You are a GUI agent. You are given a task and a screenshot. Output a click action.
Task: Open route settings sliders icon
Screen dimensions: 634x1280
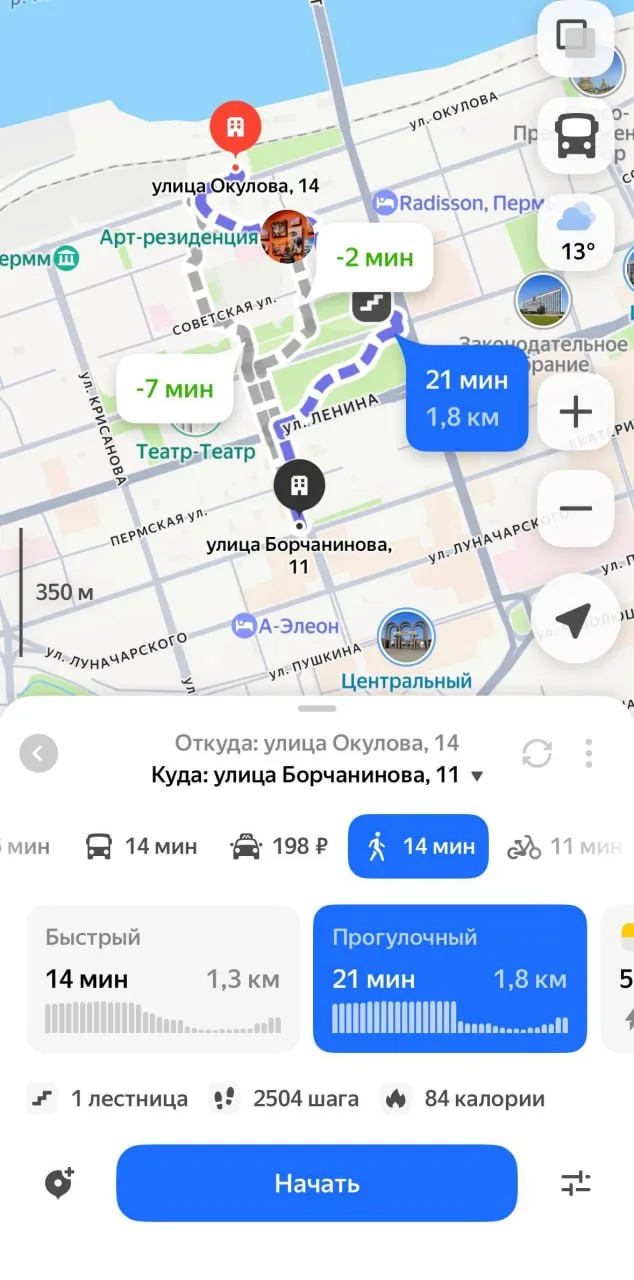[576, 1184]
